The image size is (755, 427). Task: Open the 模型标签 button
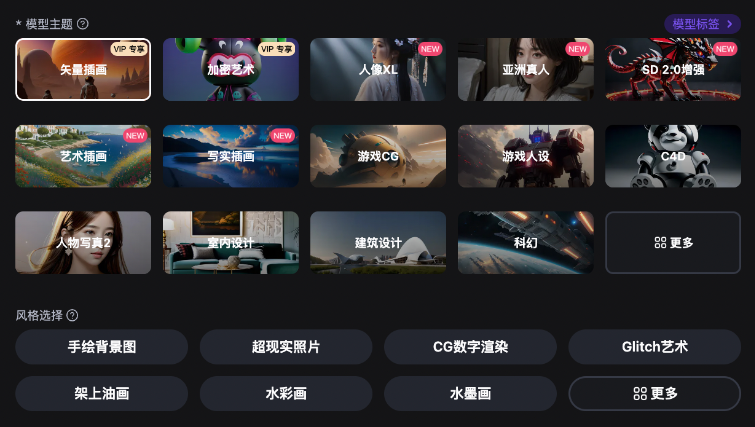pyautogui.click(x=702, y=23)
